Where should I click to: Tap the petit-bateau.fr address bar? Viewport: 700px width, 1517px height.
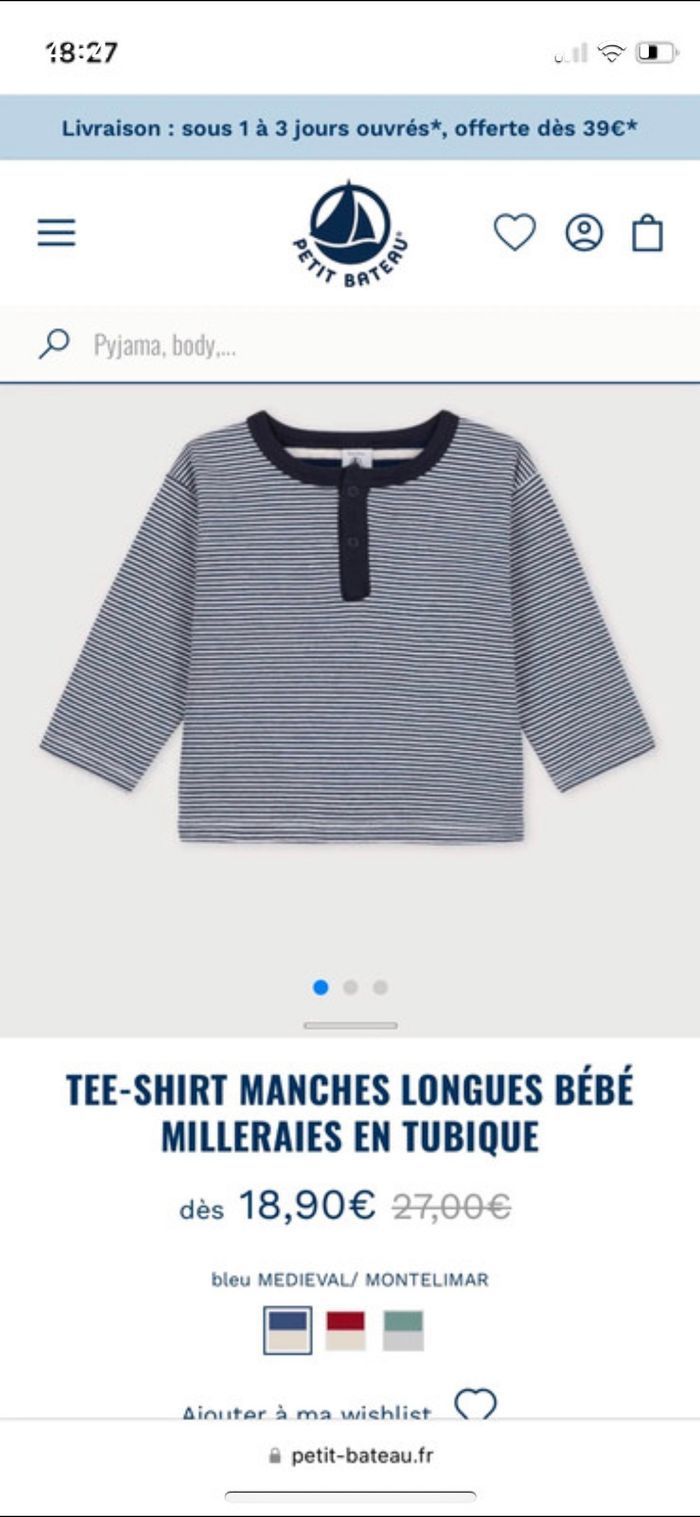coord(350,1456)
